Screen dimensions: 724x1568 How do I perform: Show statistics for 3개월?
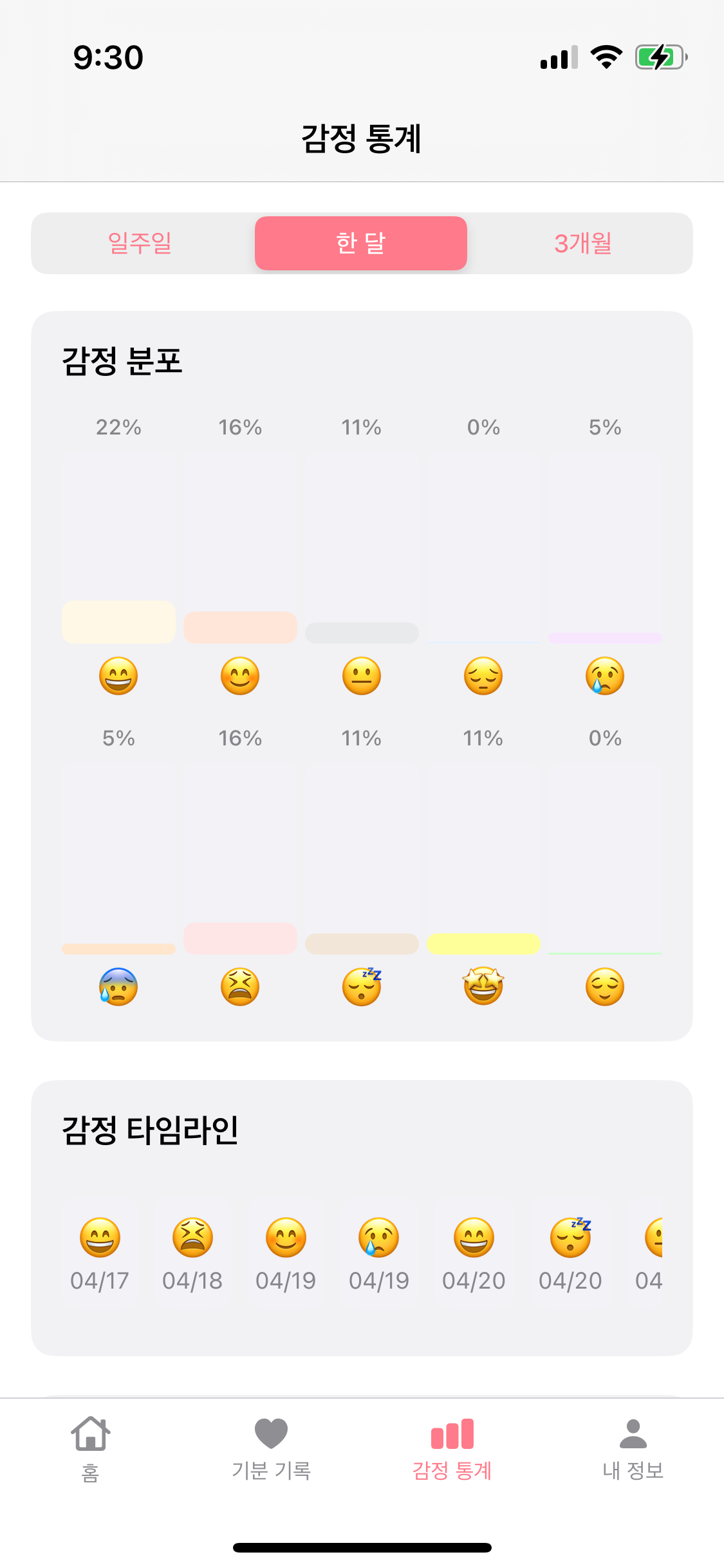(582, 243)
